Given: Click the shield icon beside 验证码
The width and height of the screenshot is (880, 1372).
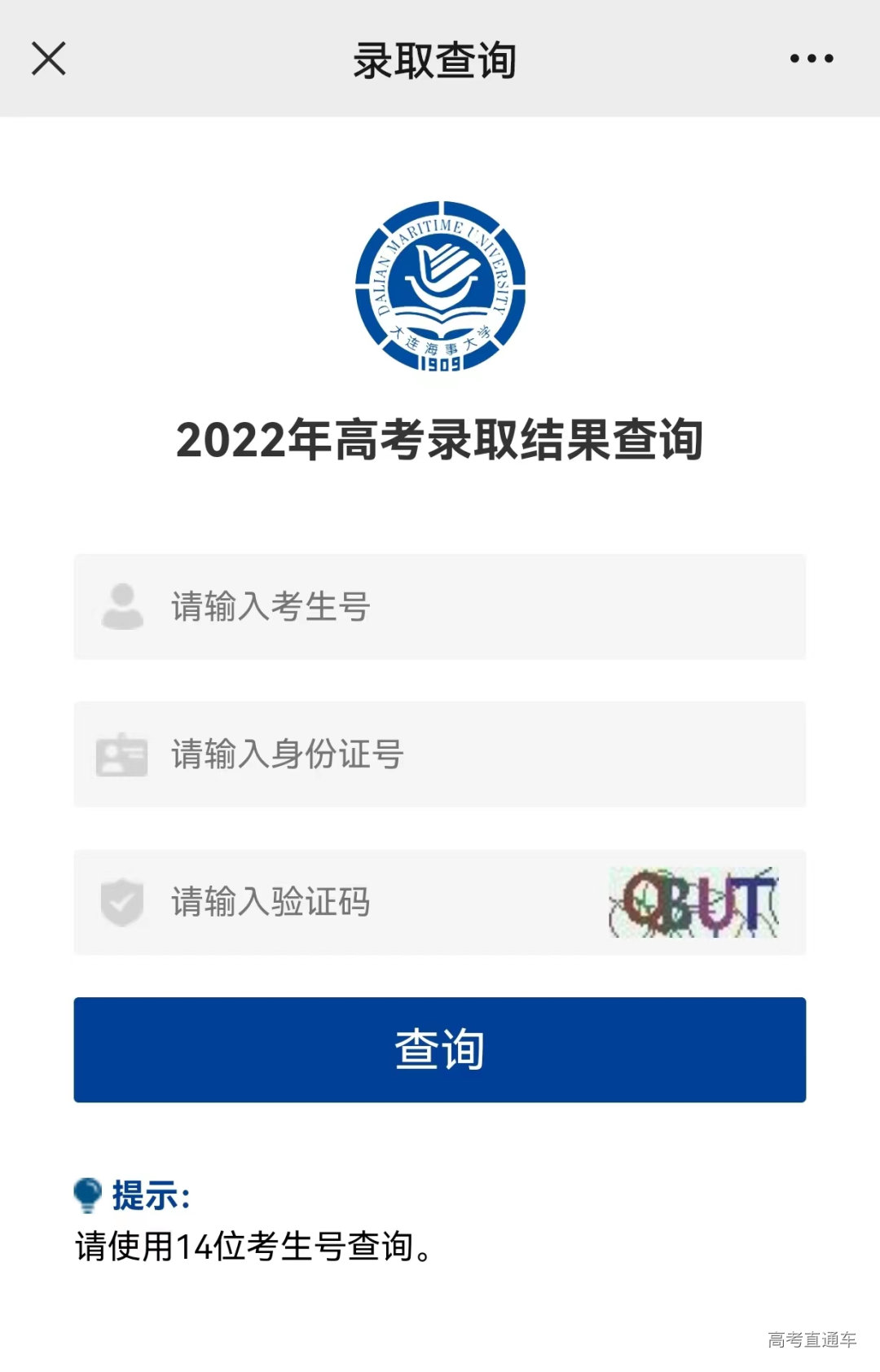Looking at the screenshot, I should (120, 903).
